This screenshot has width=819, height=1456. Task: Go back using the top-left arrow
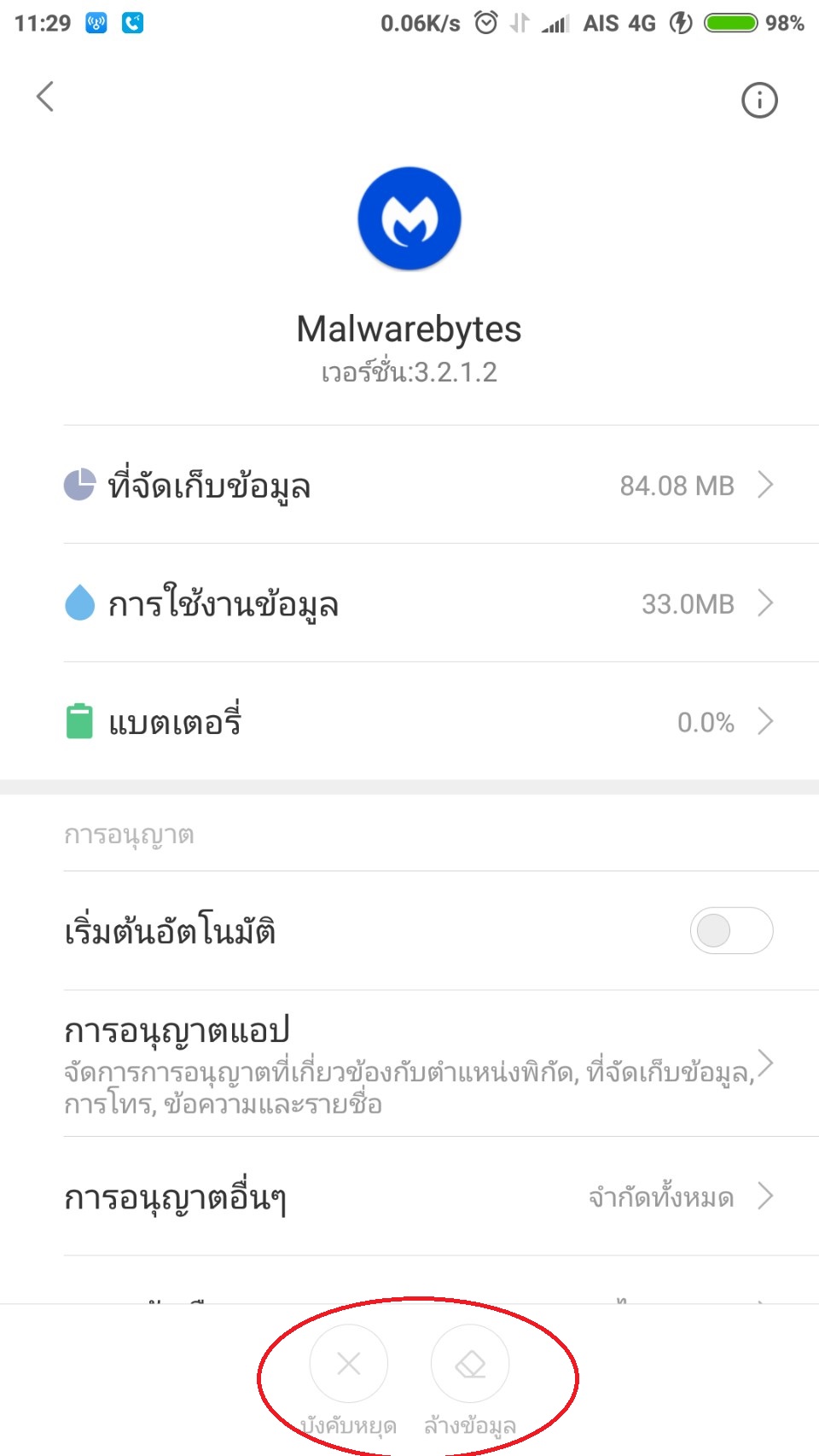(45, 96)
